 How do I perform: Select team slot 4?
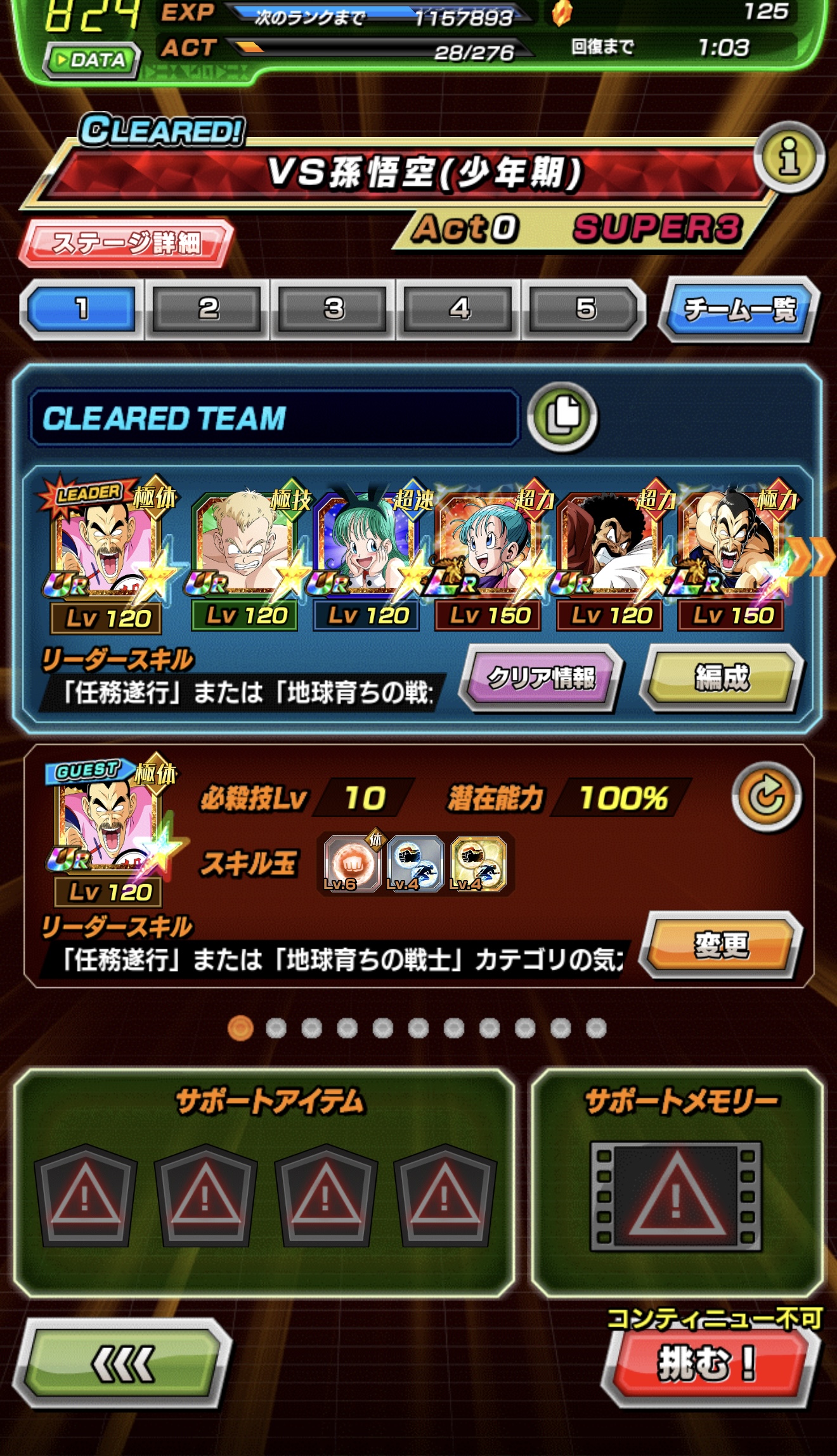[x=459, y=309]
